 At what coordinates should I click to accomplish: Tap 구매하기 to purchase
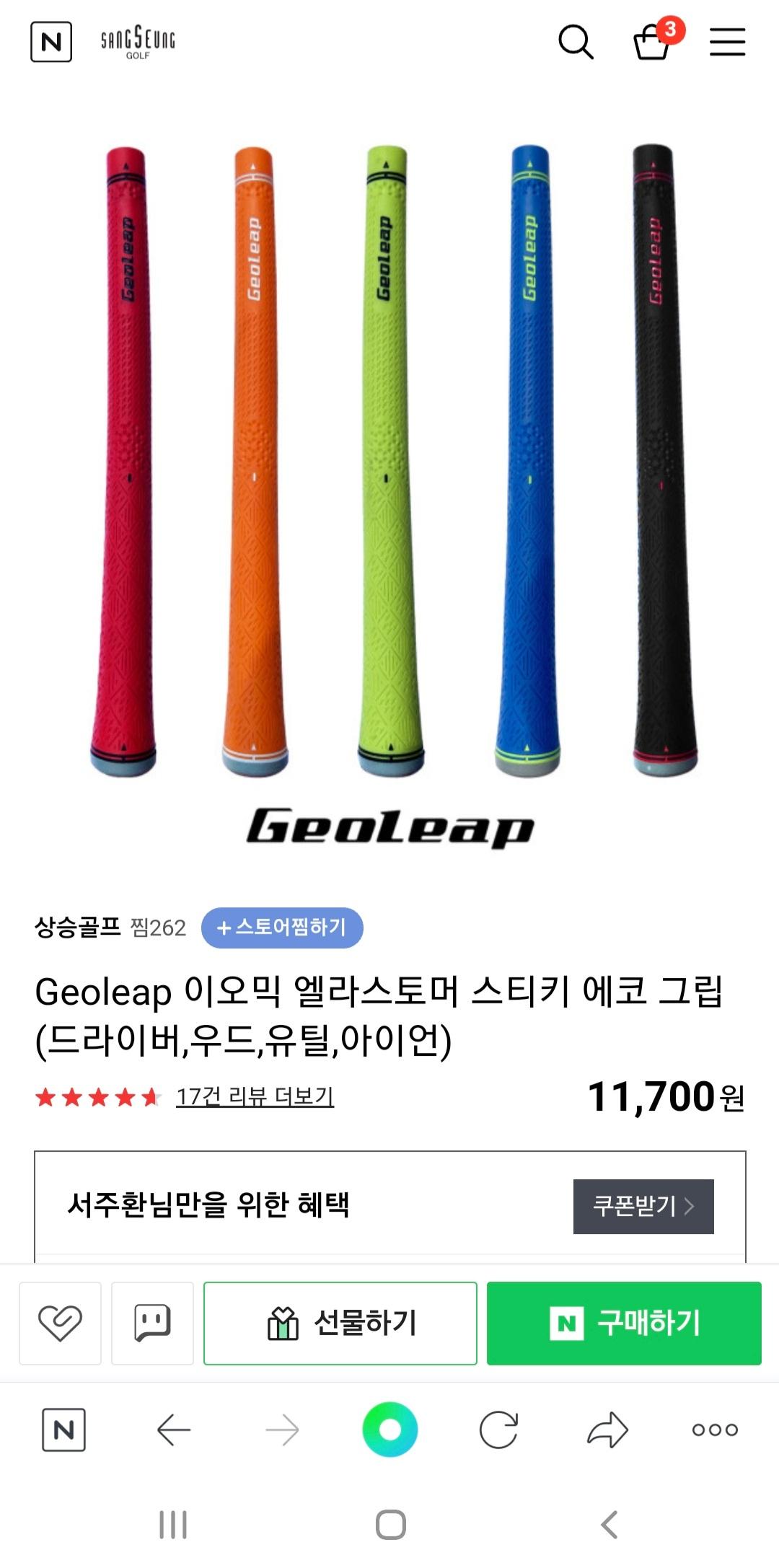coord(624,1323)
